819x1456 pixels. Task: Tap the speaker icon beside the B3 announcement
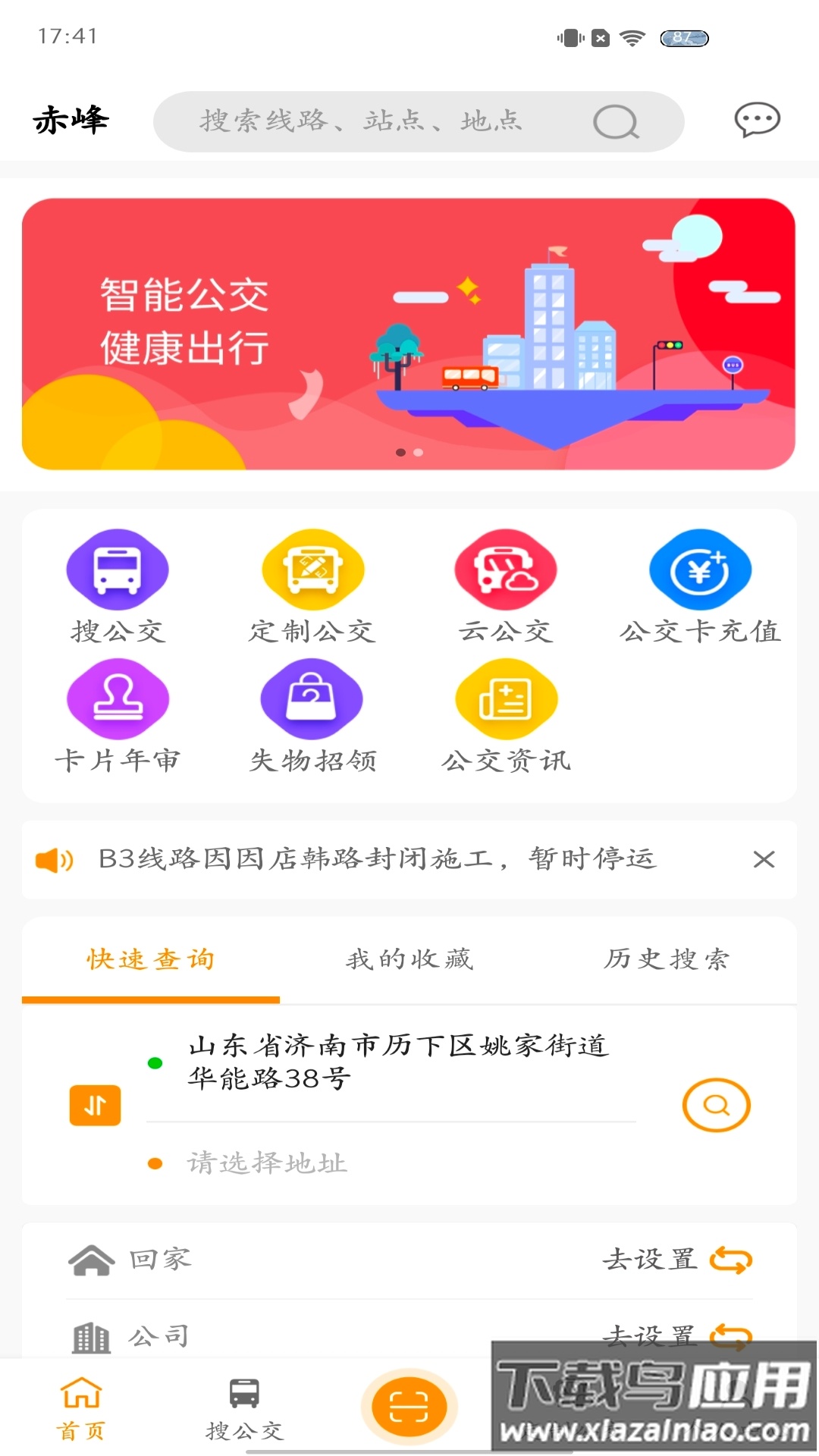[x=53, y=859]
